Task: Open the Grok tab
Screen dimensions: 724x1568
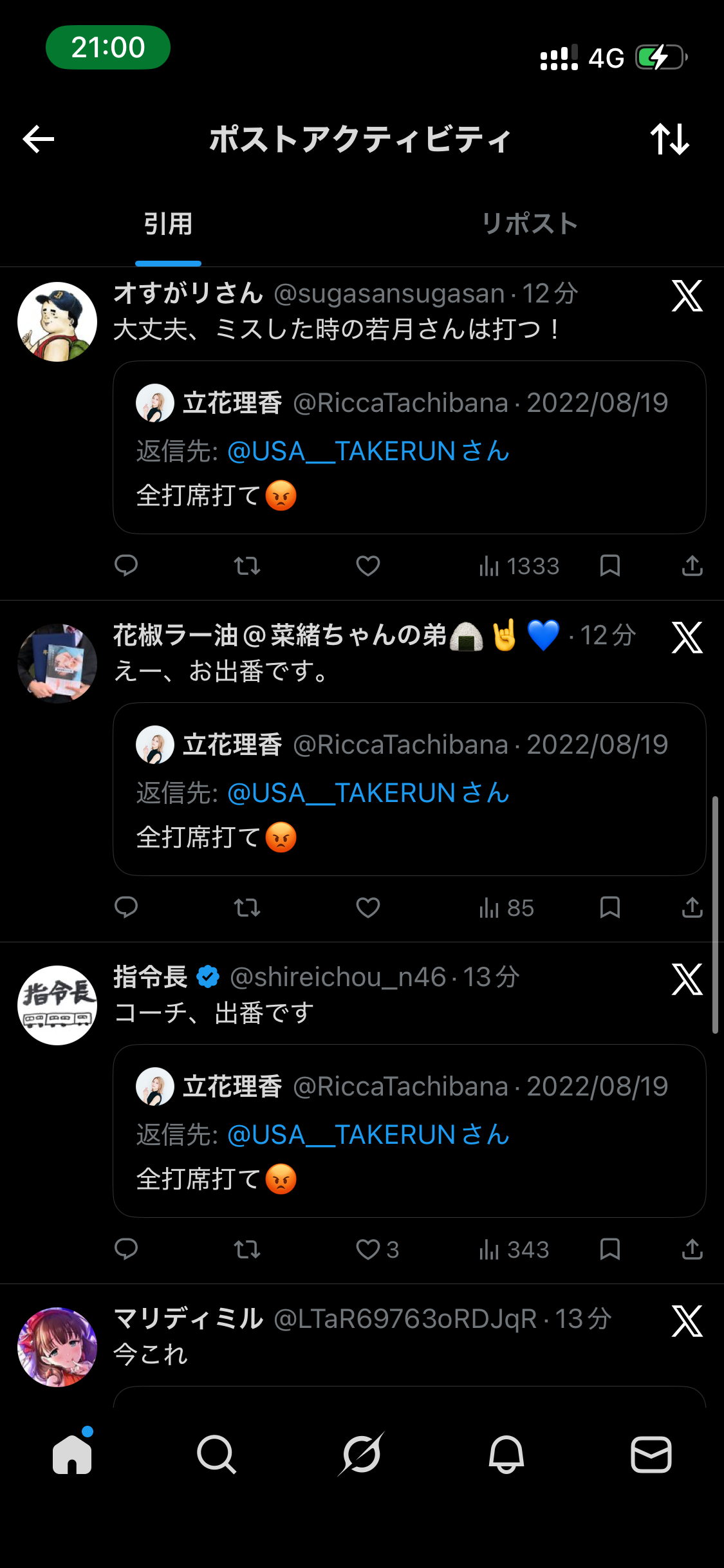Action: pyautogui.click(x=362, y=1454)
